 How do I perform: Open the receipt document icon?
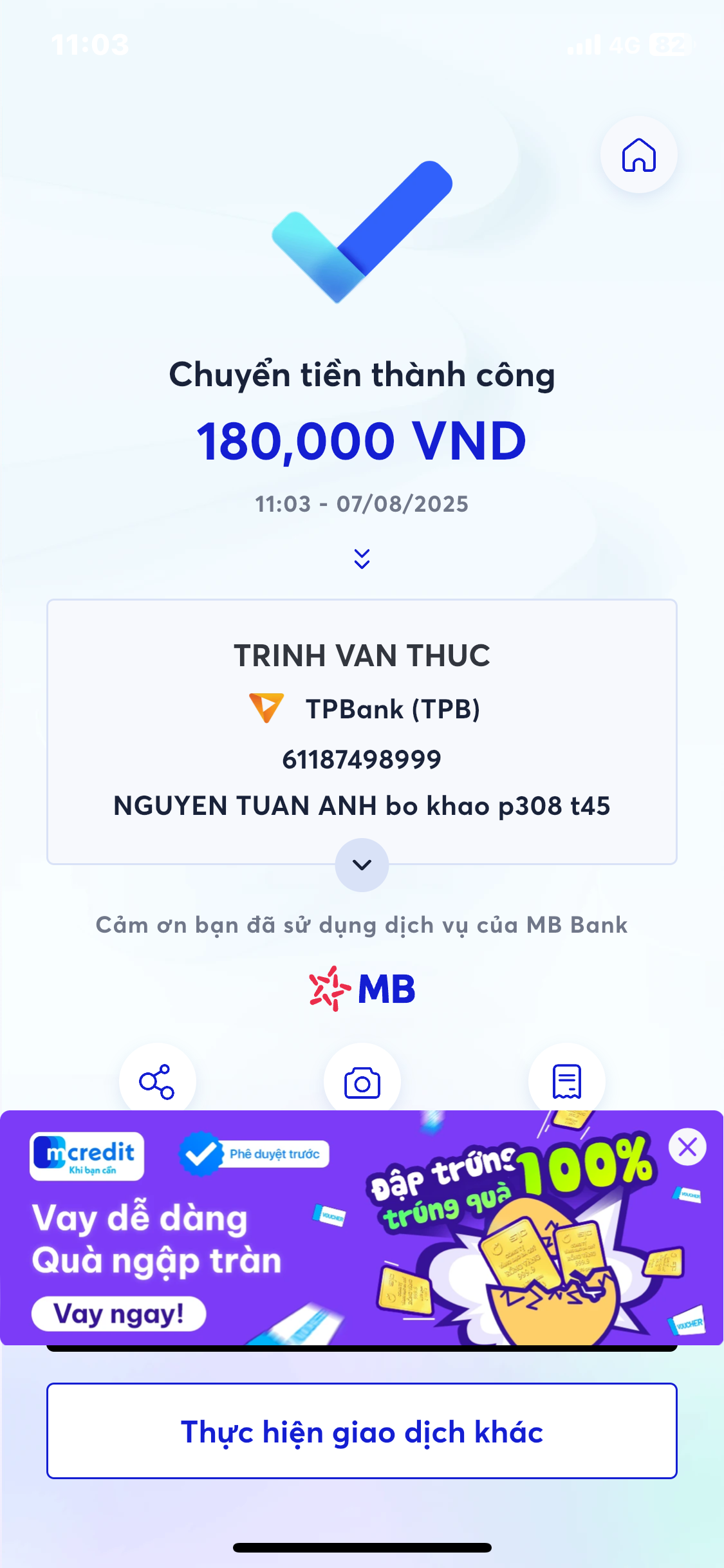(x=566, y=1081)
